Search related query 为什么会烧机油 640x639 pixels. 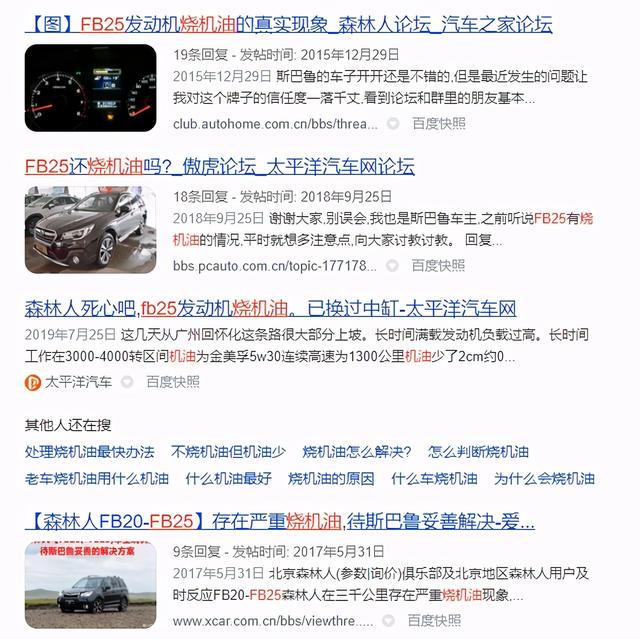[x=544, y=479]
